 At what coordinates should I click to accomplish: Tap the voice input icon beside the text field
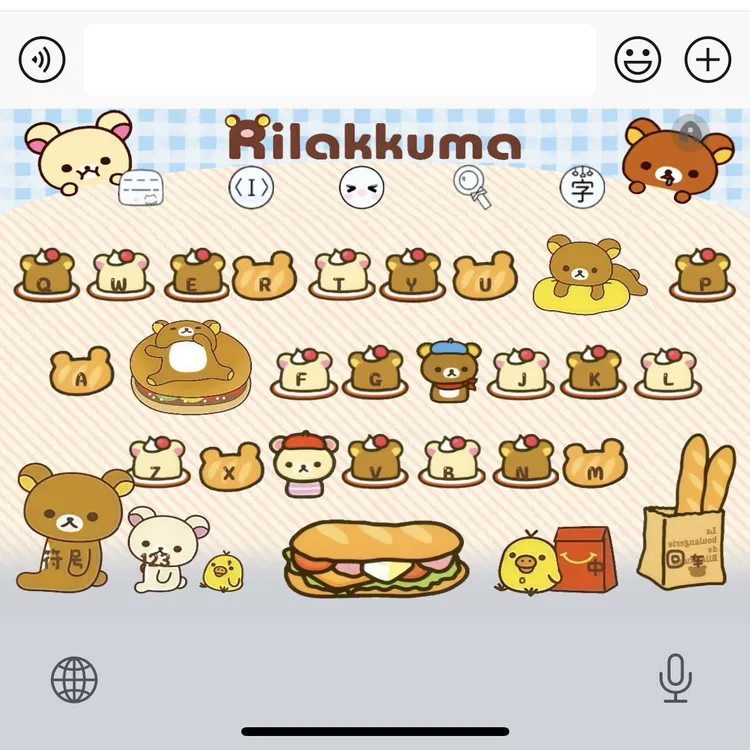coord(42,60)
